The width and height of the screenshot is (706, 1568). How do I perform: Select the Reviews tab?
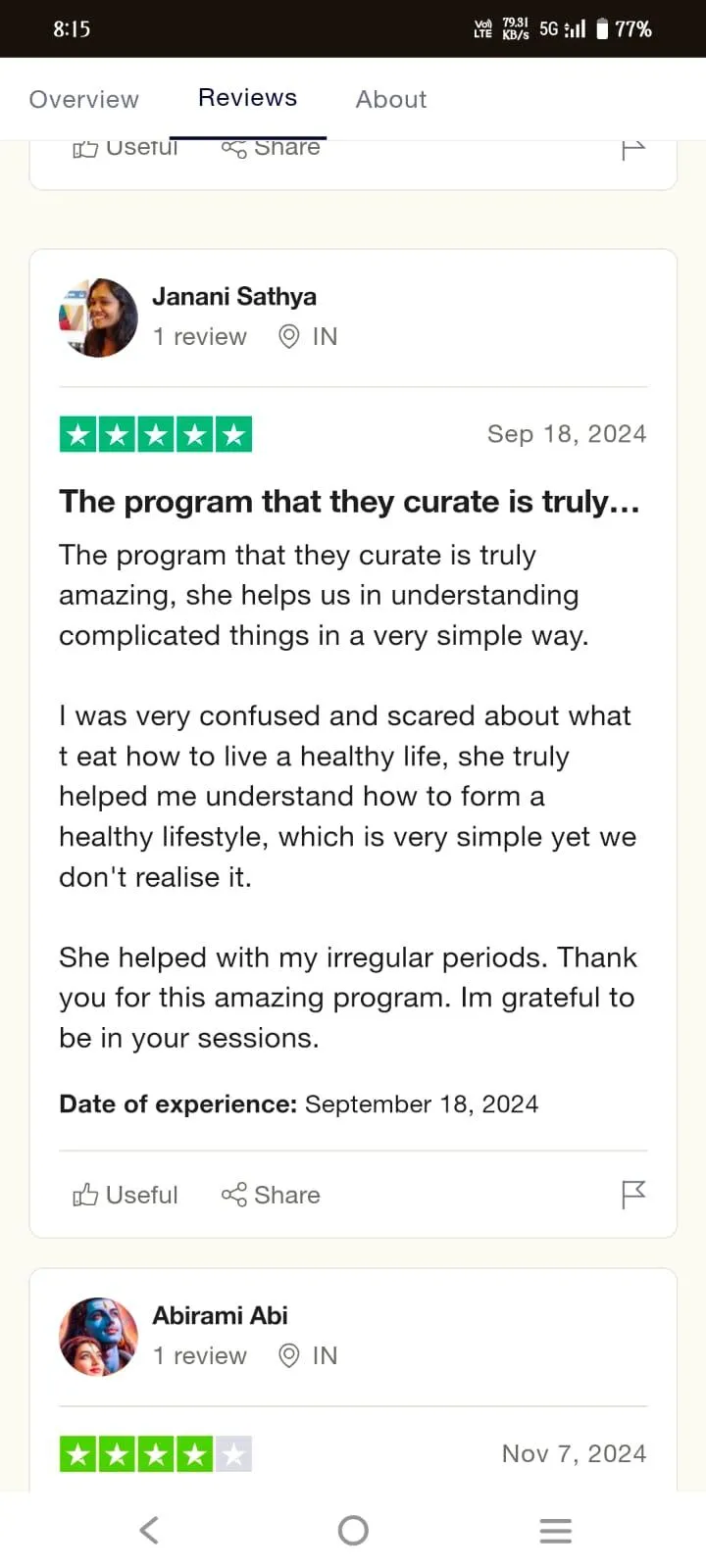[247, 98]
